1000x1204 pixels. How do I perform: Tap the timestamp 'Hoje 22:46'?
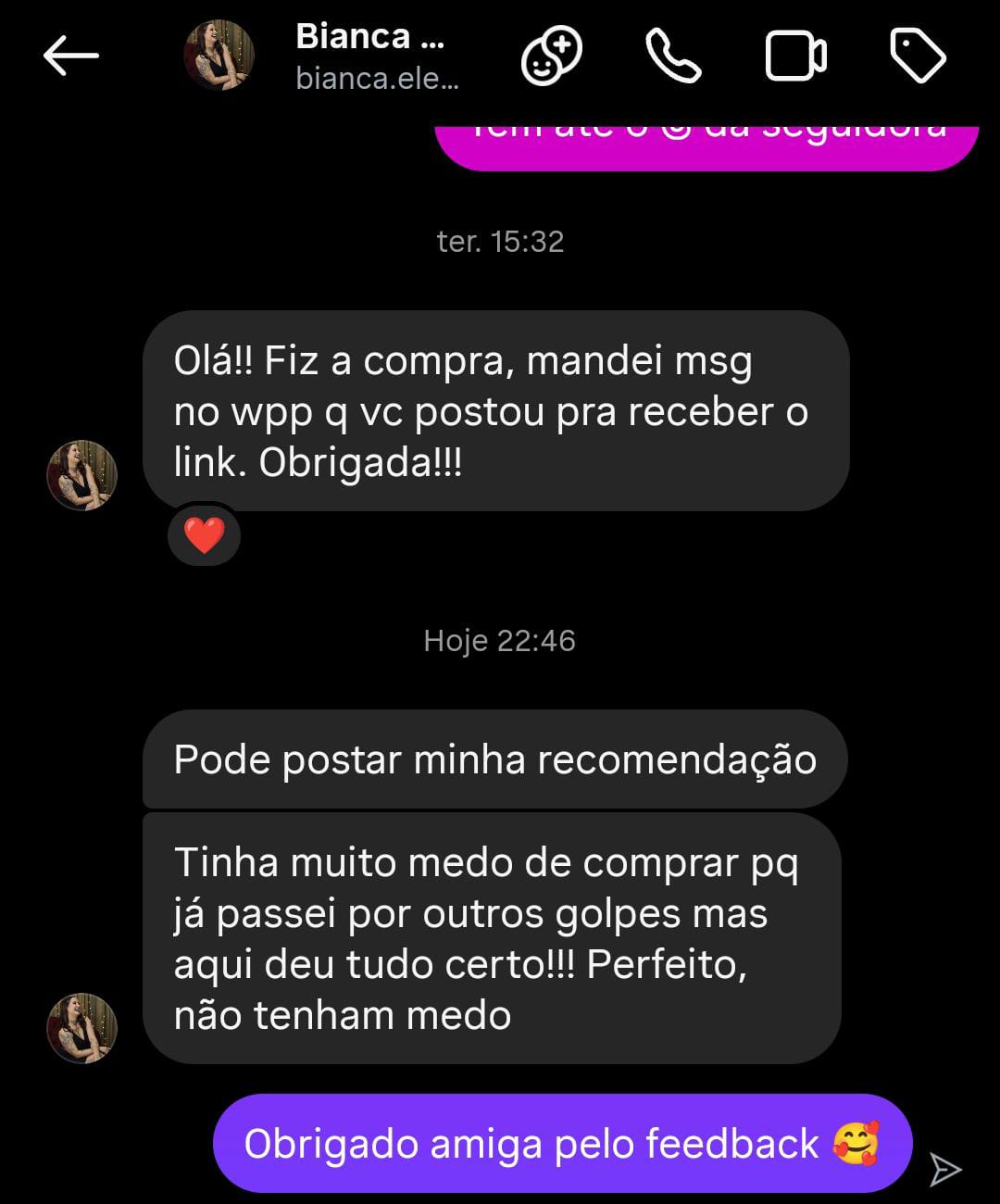pos(498,640)
